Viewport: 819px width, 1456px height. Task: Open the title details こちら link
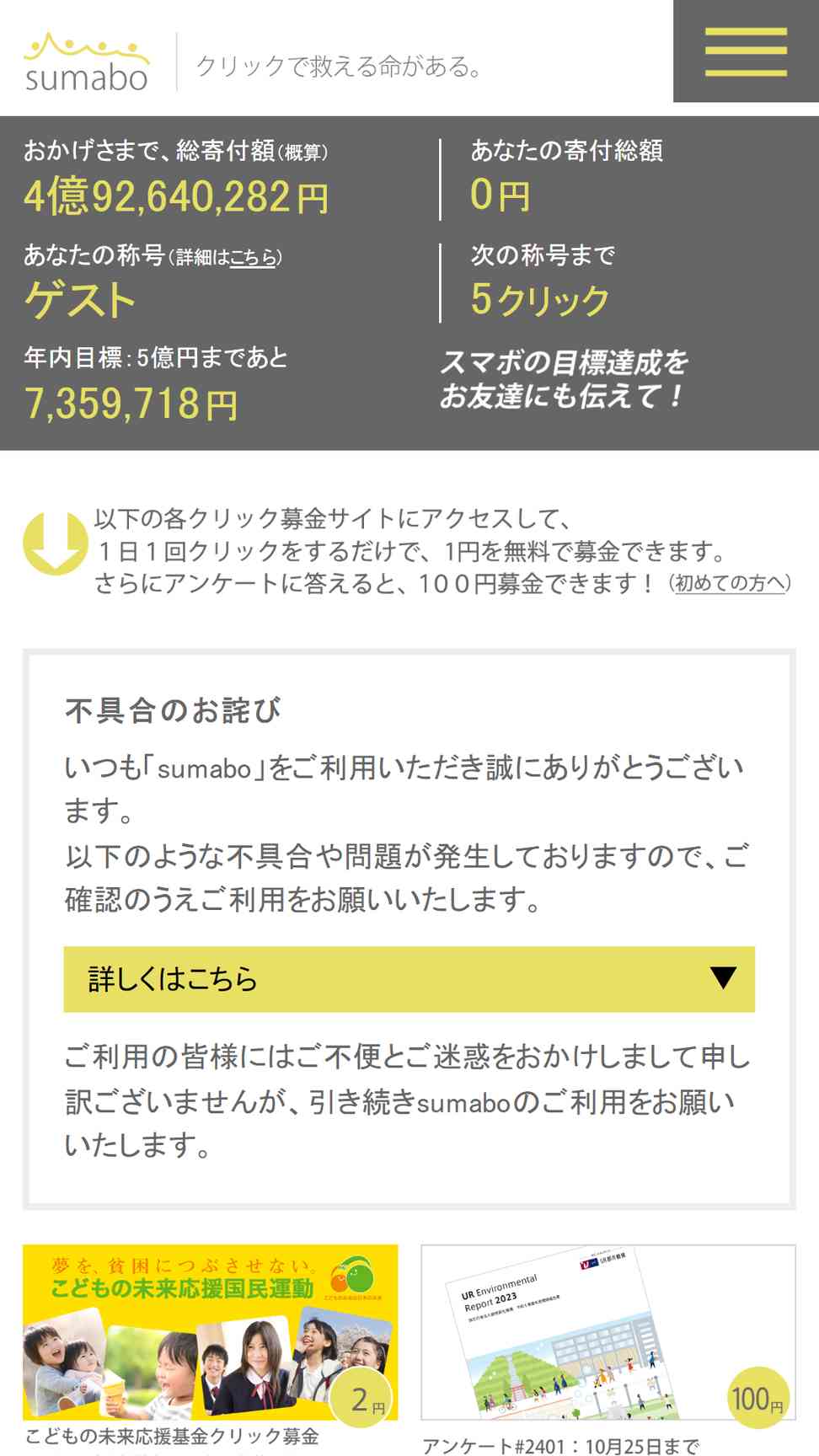click(253, 257)
